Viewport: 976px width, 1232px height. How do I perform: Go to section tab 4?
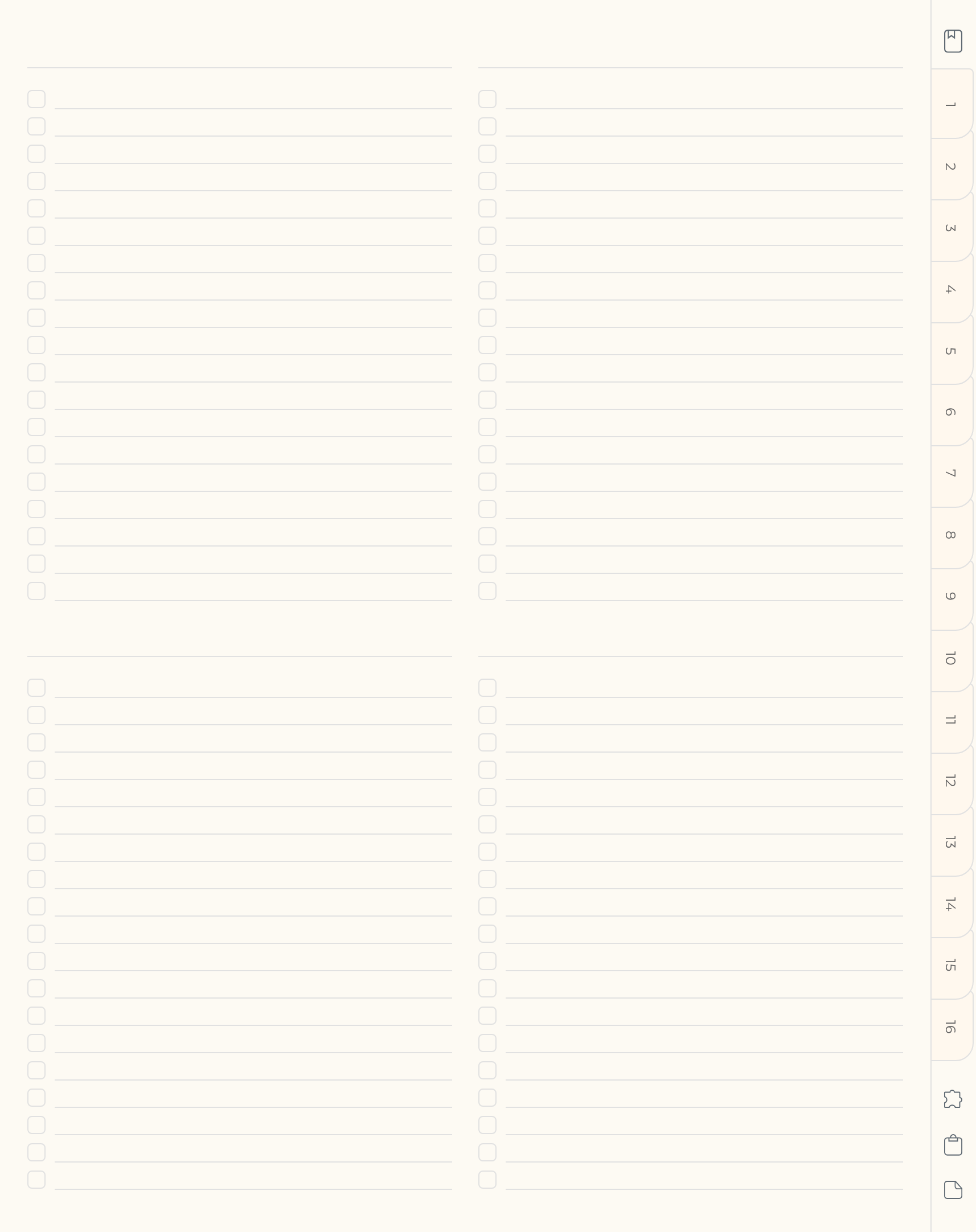point(951,290)
